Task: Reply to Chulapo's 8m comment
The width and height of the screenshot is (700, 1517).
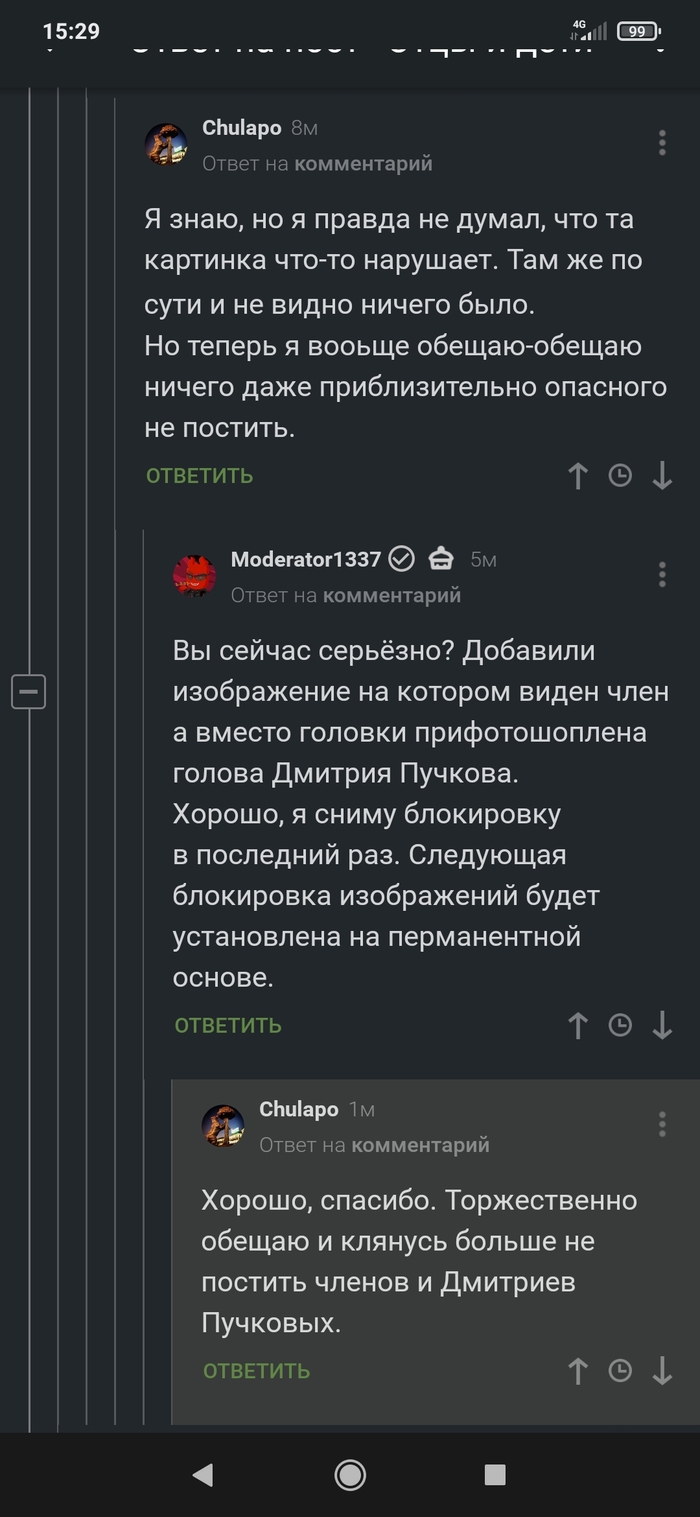Action: (x=199, y=476)
